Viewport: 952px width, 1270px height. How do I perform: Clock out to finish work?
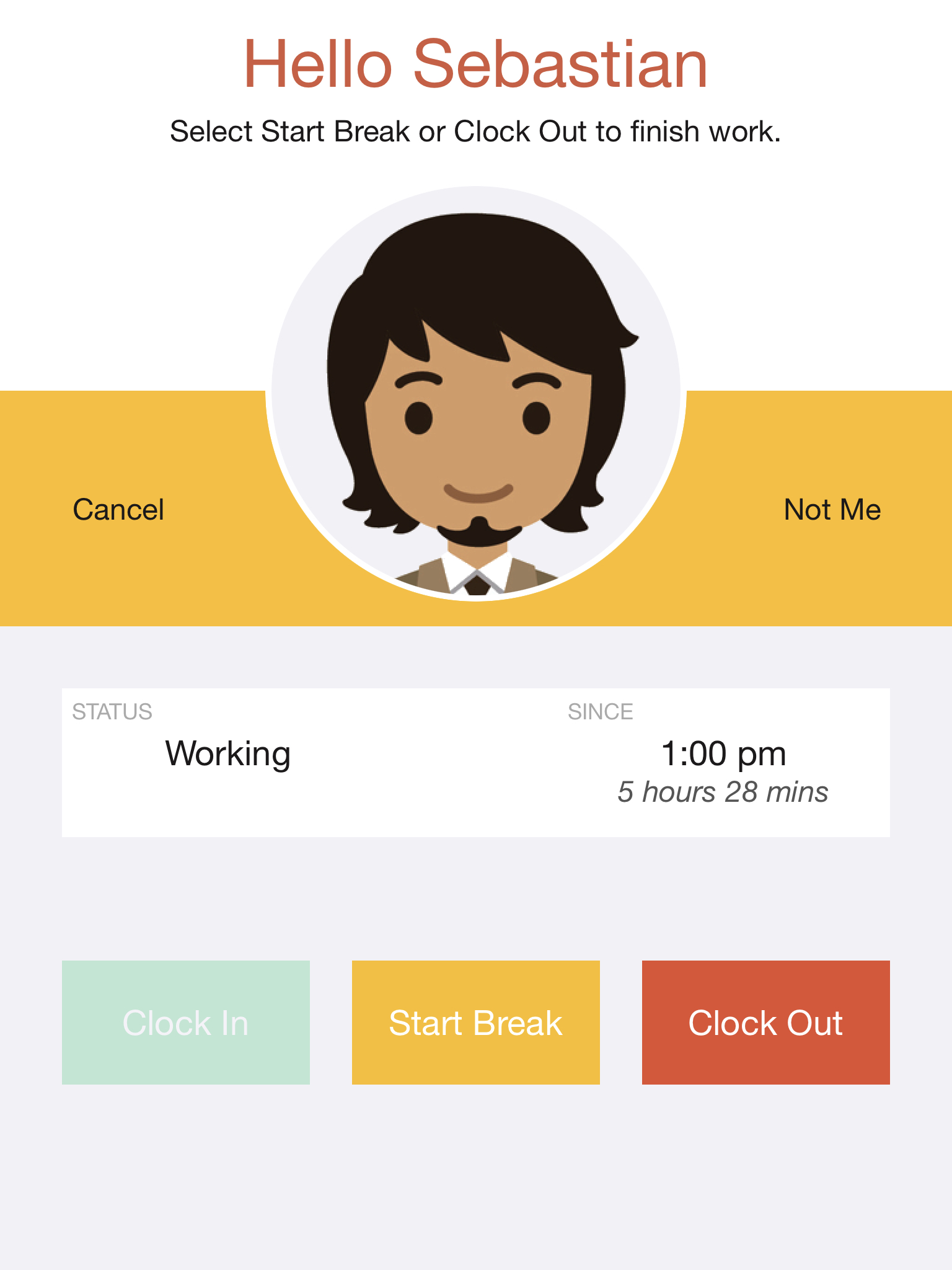[x=765, y=1022]
